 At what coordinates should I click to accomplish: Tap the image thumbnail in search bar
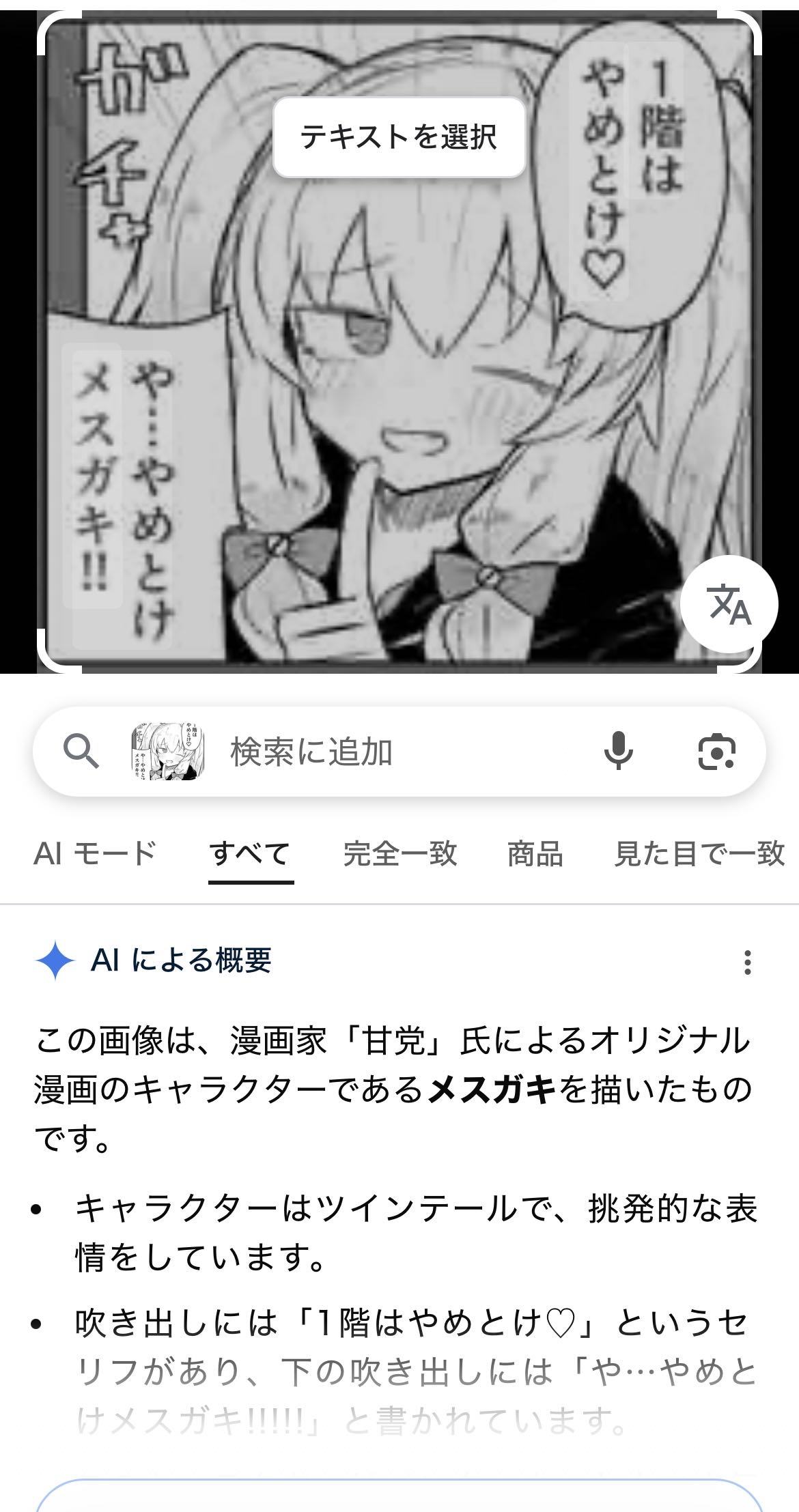coord(167,752)
